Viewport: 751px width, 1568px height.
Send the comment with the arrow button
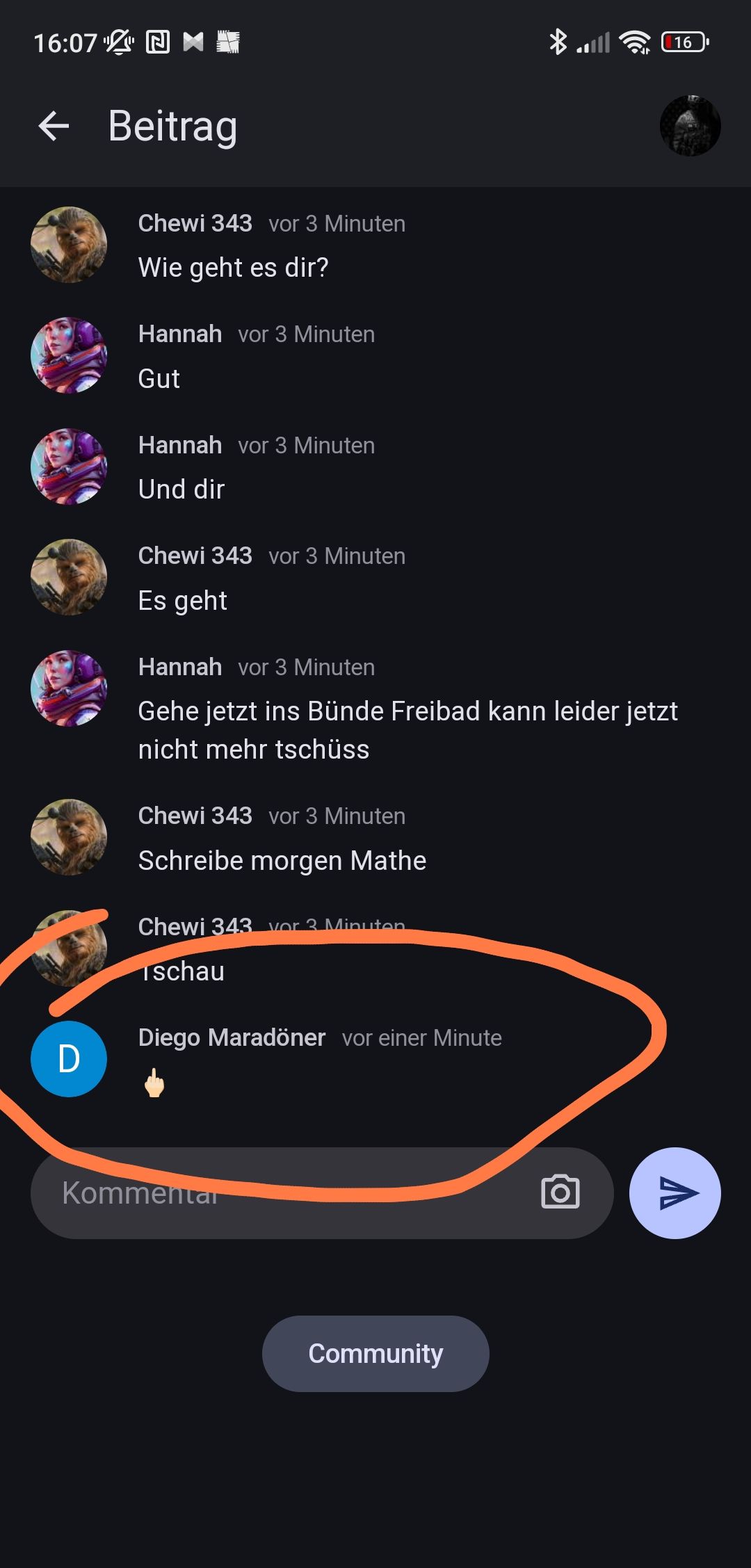click(x=675, y=1193)
